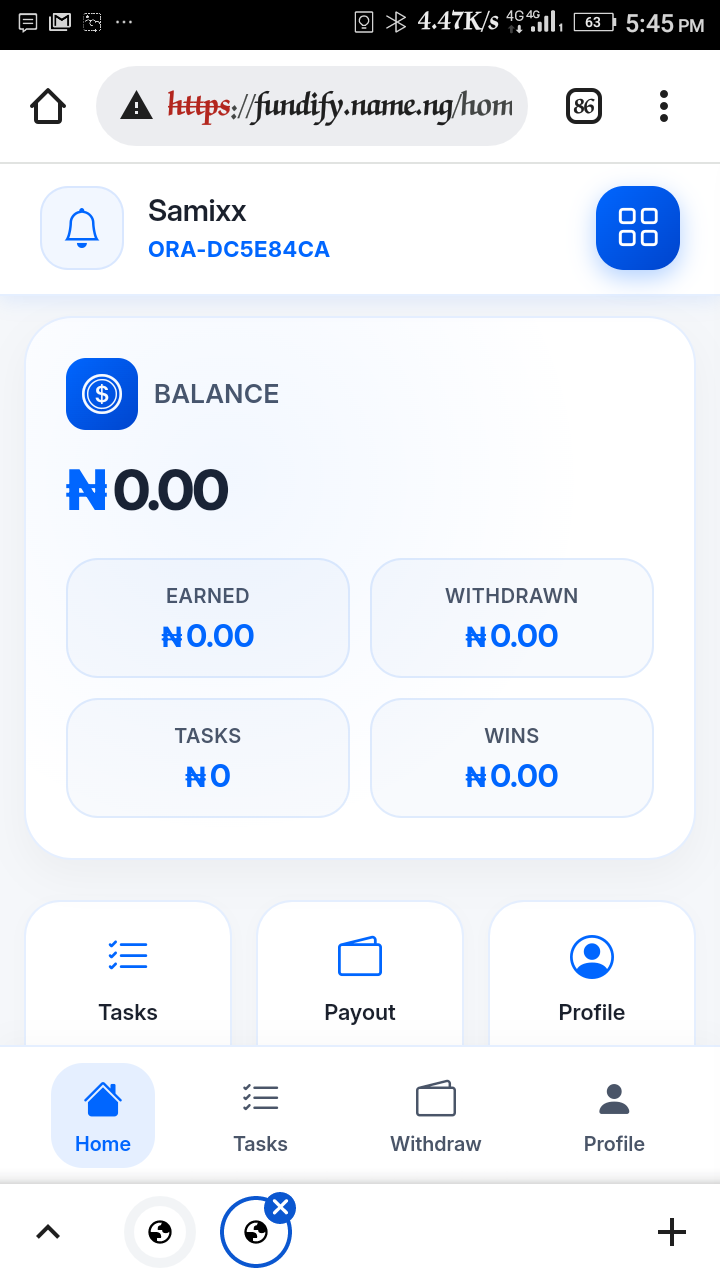Go to the browser home page
Image resolution: width=720 pixels, height=1280 pixels.
(48, 106)
